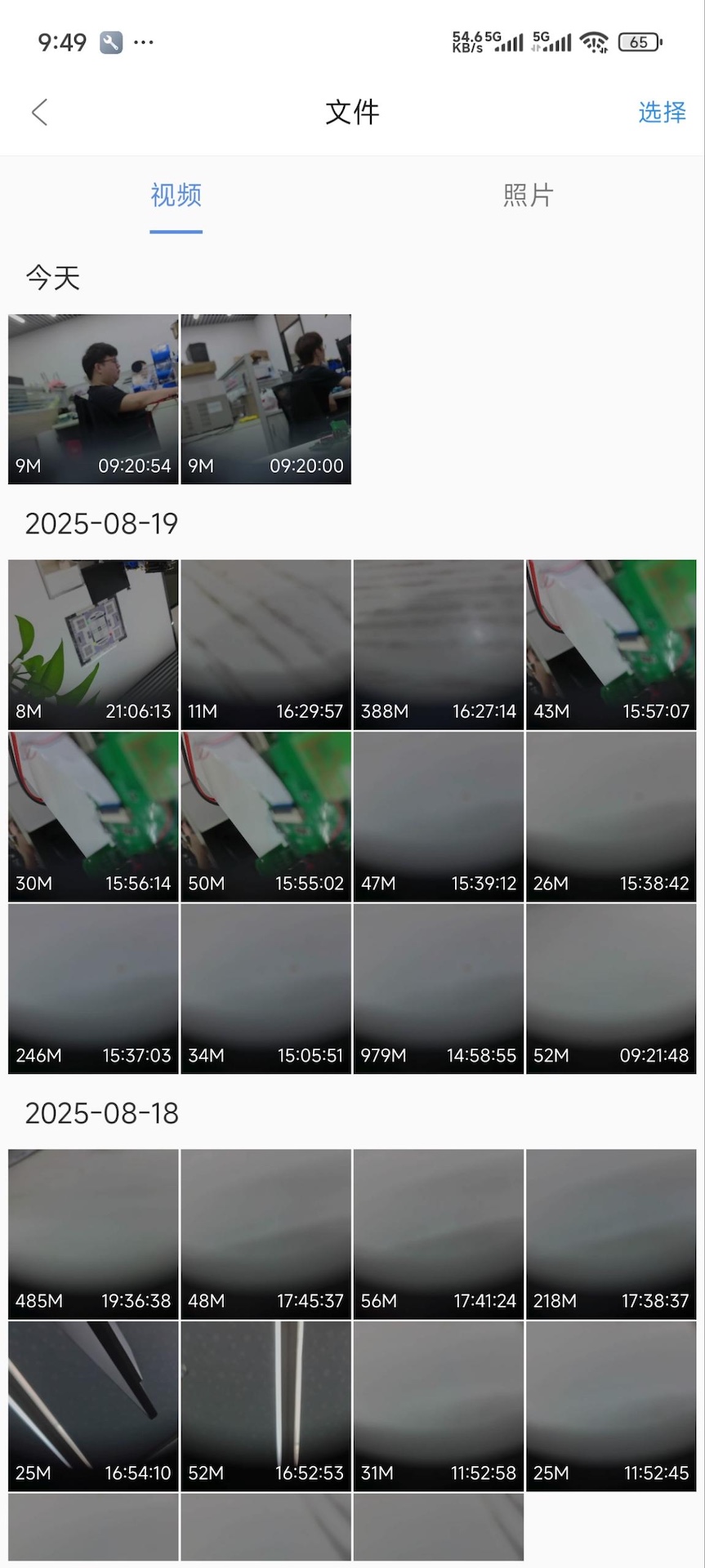Click the back arrow at top left

(38, 112)
